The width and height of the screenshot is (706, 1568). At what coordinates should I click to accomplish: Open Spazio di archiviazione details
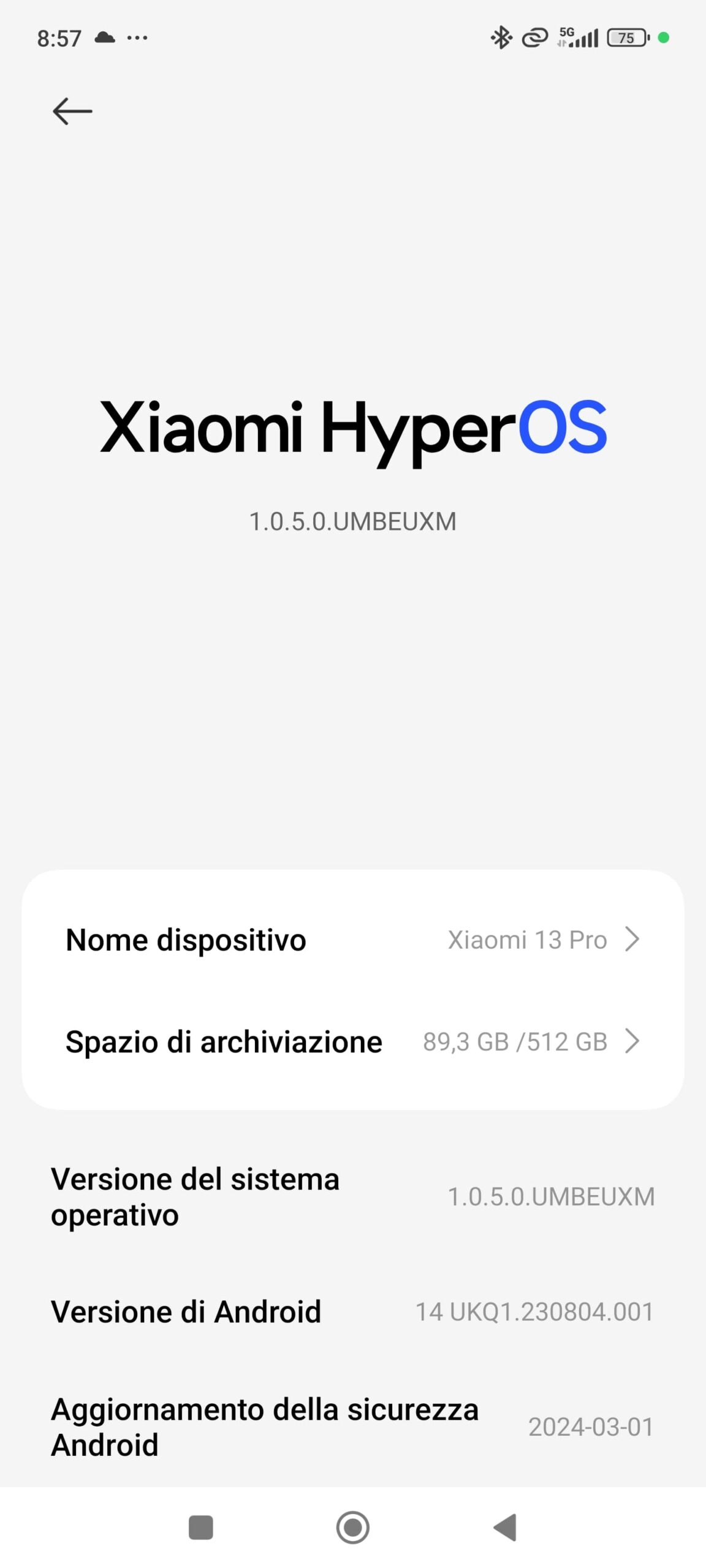(353, 1041)
